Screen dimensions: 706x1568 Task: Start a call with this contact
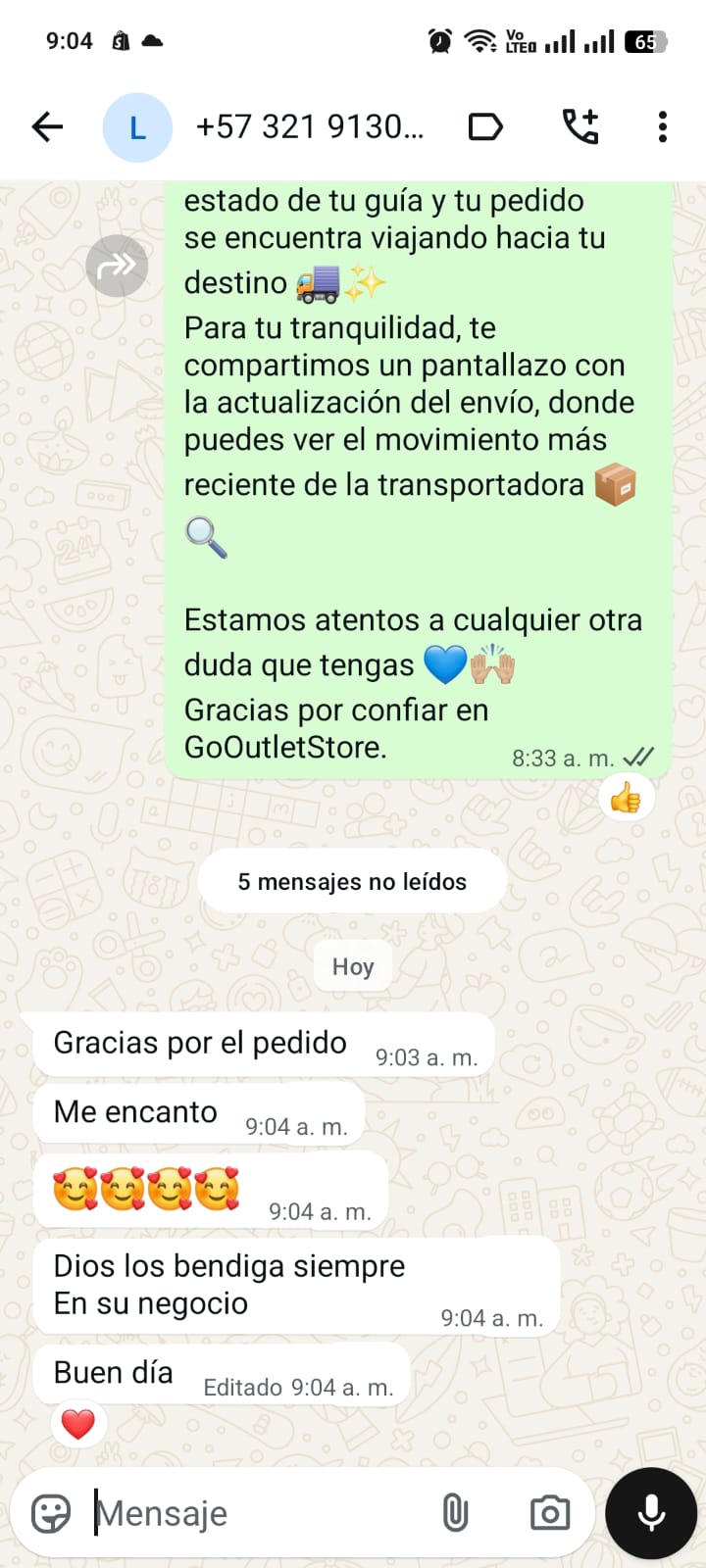tap(580, 126)
